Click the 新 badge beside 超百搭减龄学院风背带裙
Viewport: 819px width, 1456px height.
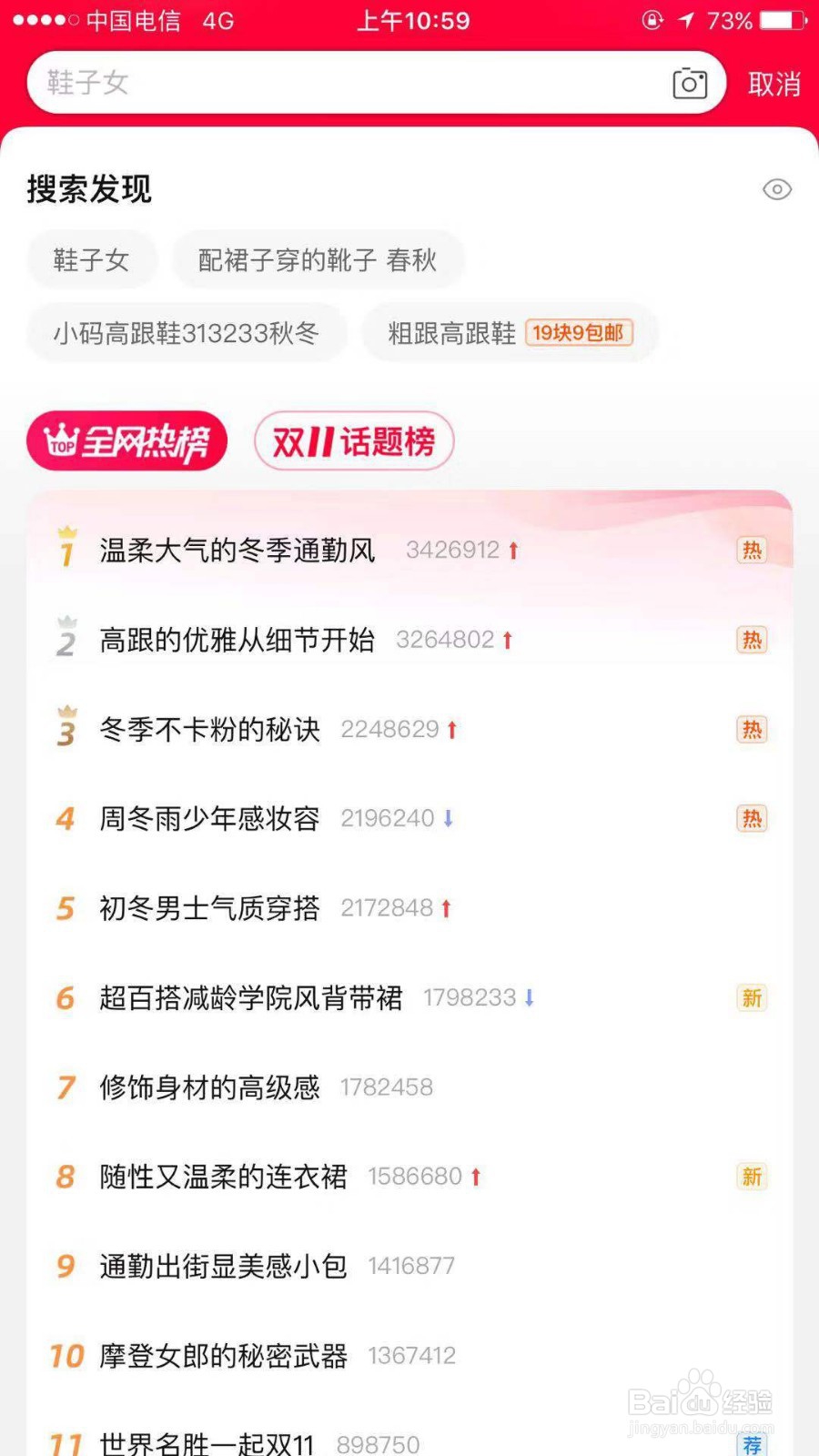pyautogui.click(x=752, y=997)
